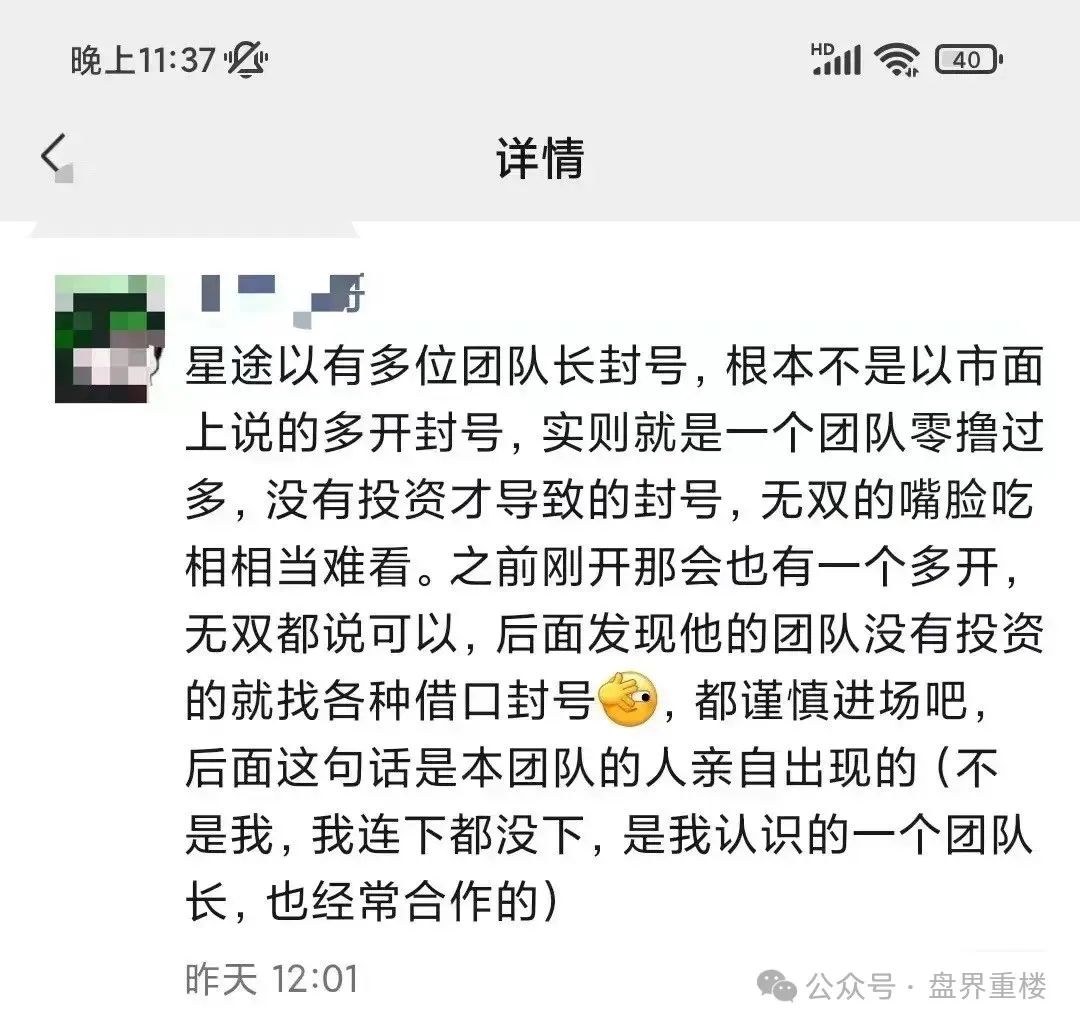1080x1029 pixels.
Task: Go back from the 详情 page
Action: pos(55,157)
